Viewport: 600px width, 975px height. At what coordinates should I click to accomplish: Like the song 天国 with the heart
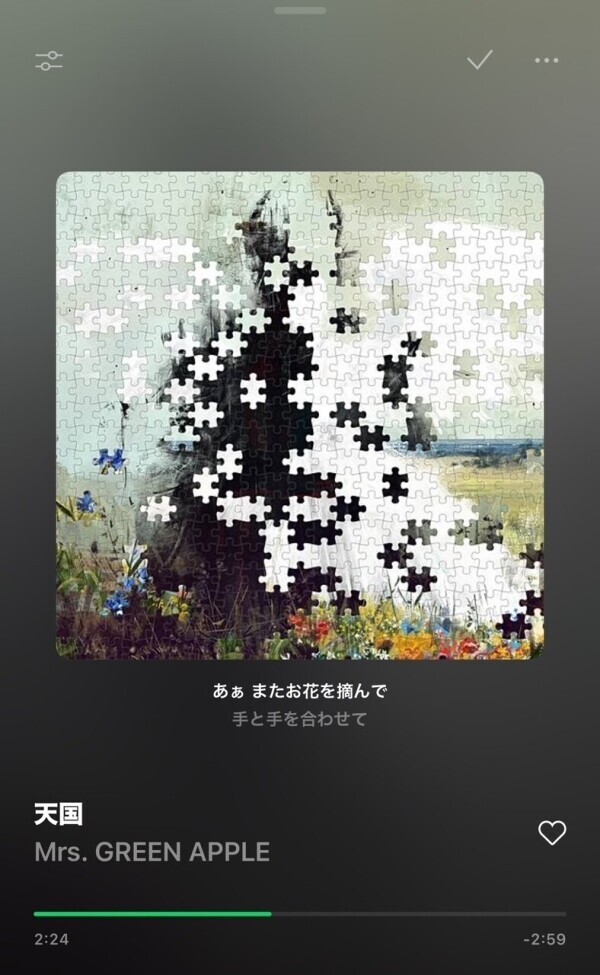(x=552, y=833)
